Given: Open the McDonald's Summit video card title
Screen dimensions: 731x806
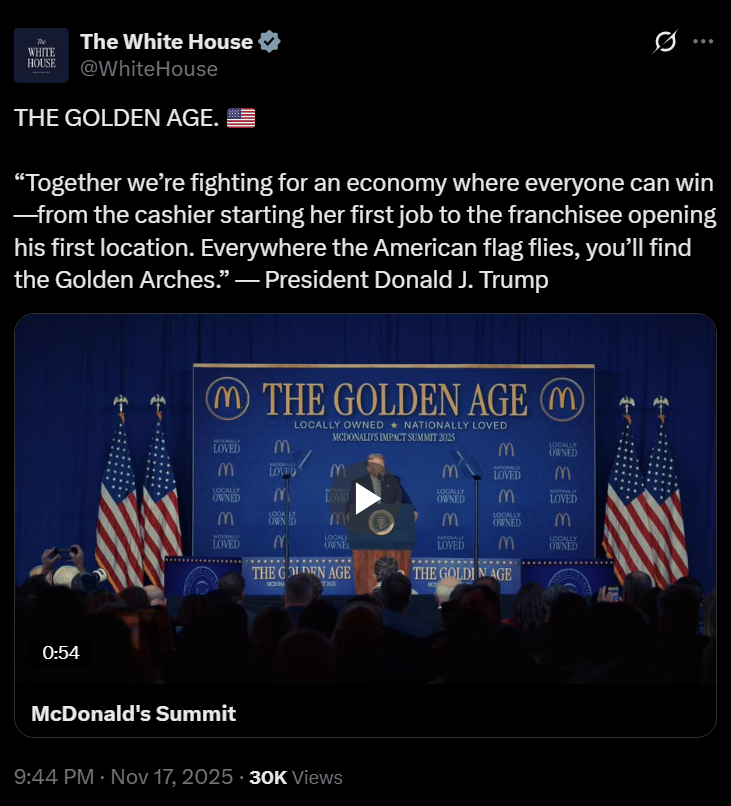Looking at the screenshot, I should click(134, 713).
